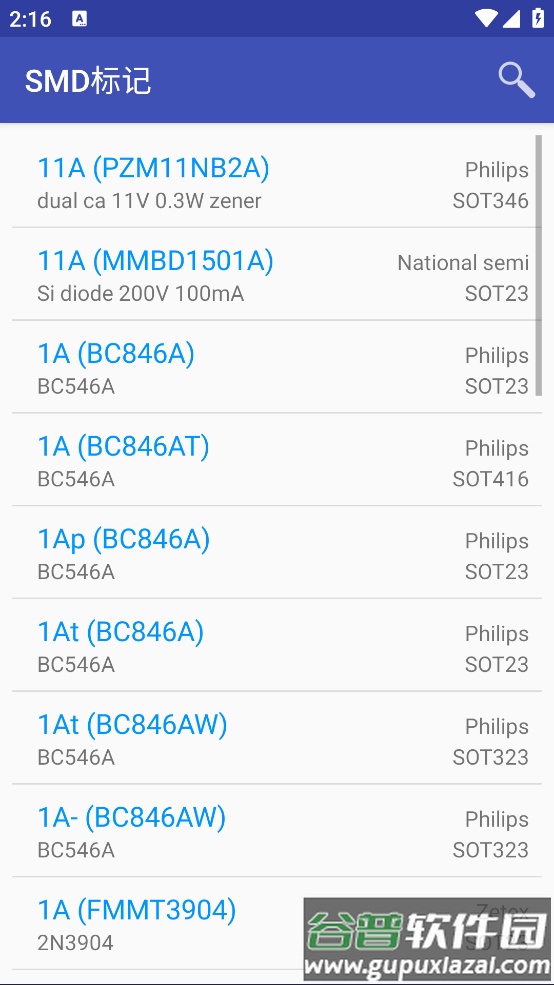View the 1A (FMMT3904) 2N3904 entry
Screen dimensions: 554x985
point(276,923)
